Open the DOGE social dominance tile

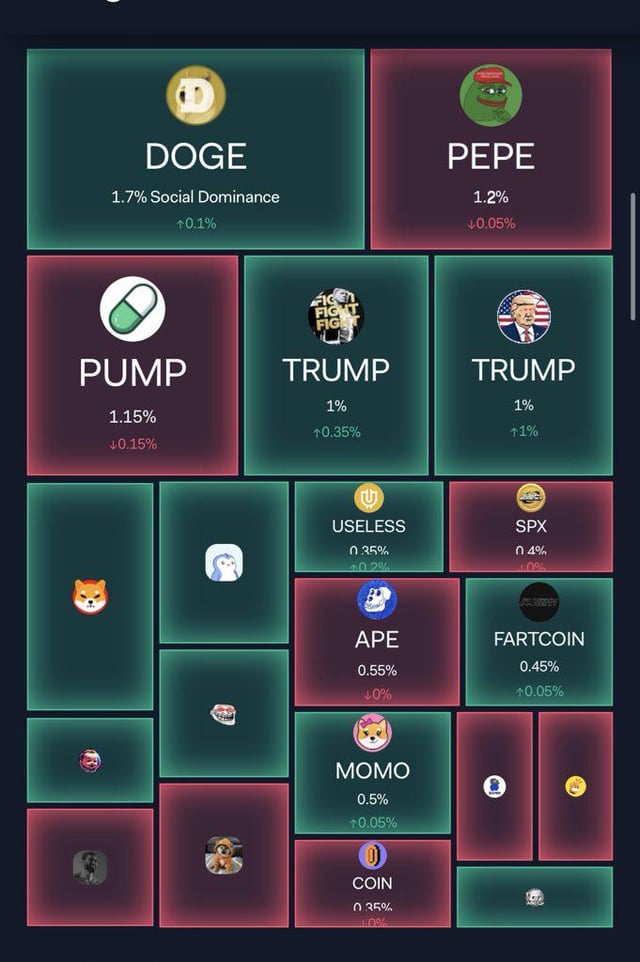click(x=195, y=150)
